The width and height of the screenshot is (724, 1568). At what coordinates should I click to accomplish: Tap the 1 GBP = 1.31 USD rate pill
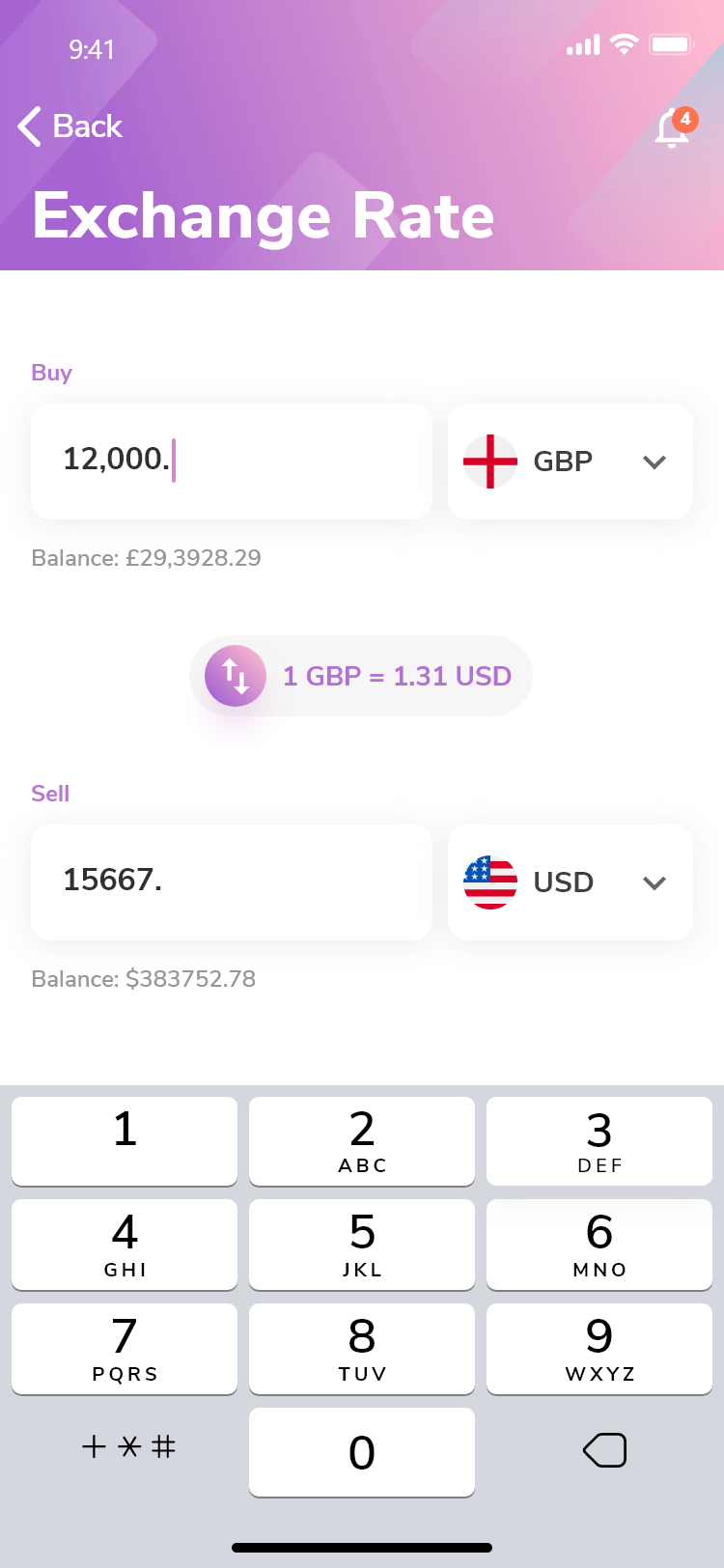tap(396, 676)
